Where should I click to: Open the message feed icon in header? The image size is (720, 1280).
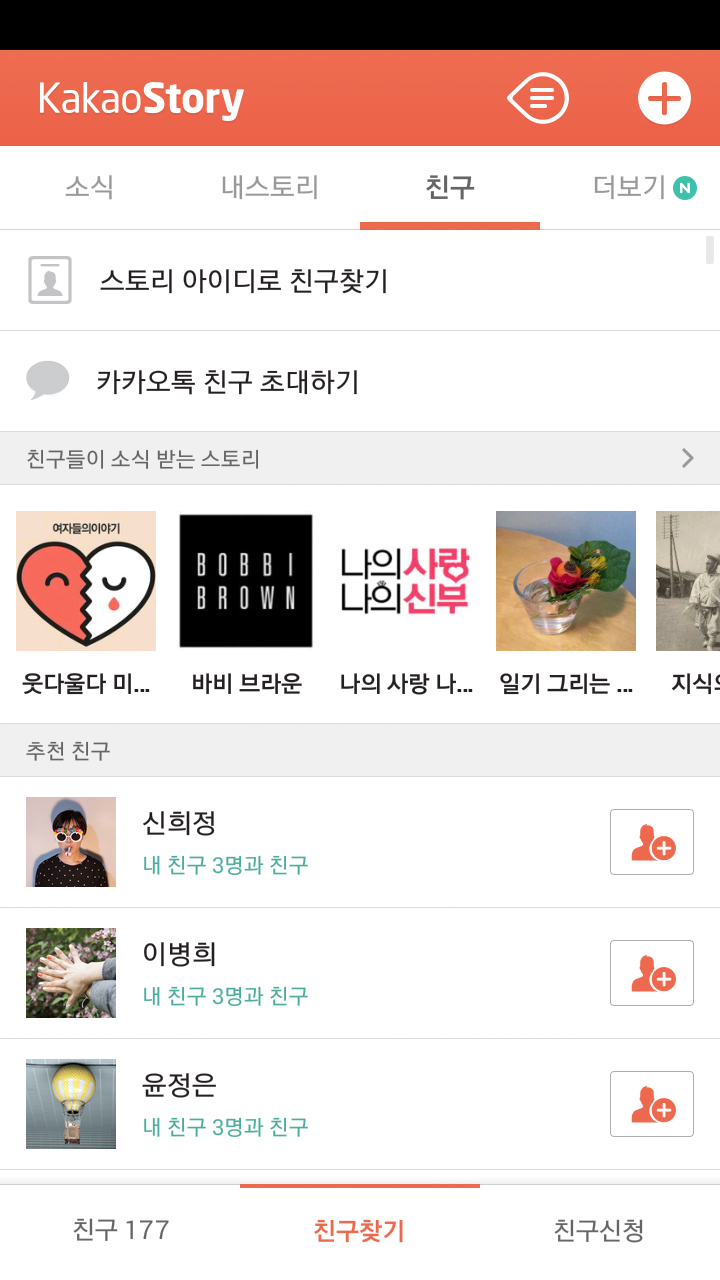tap(539, 98)
